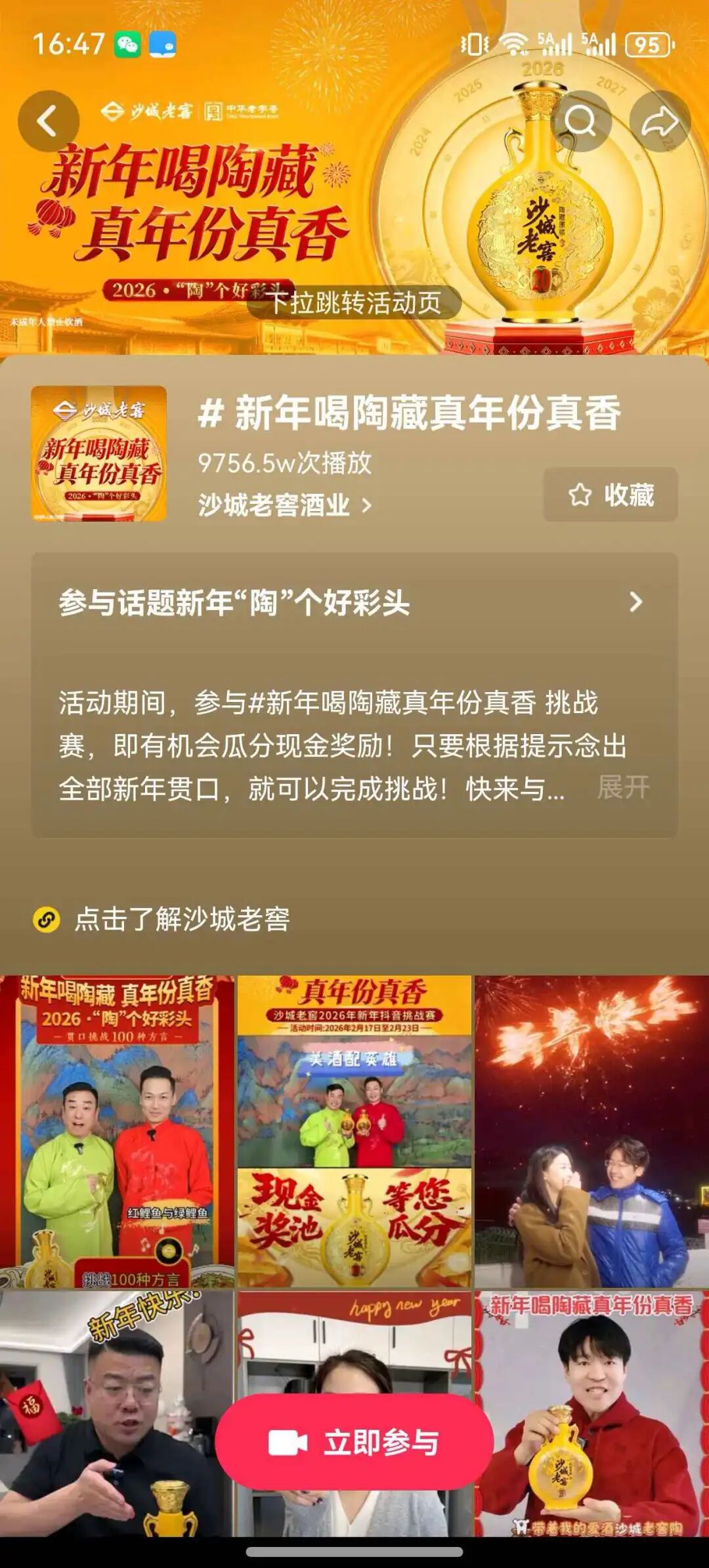Share this hashtag challenge page
Screen dimensions: 709x1568
tap(659, 121)
